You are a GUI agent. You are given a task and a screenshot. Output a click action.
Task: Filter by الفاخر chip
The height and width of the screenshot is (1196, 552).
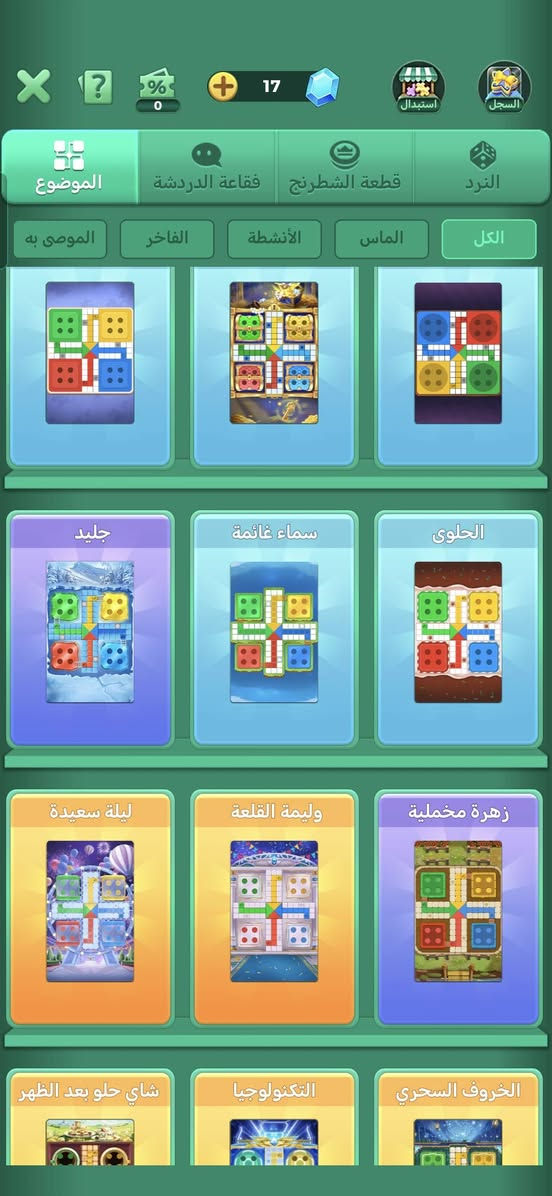click(x=167, y=239)
